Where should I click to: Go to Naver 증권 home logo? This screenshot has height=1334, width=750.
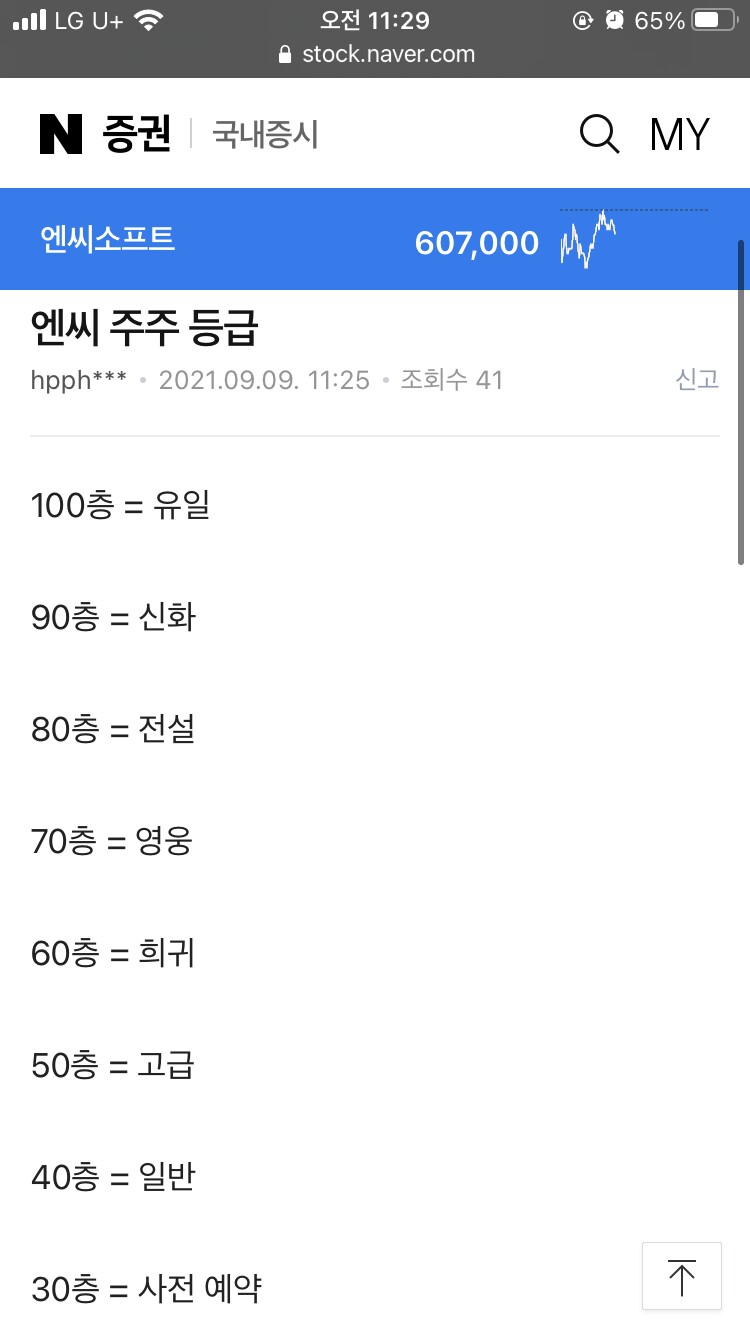tap(105, 134)
